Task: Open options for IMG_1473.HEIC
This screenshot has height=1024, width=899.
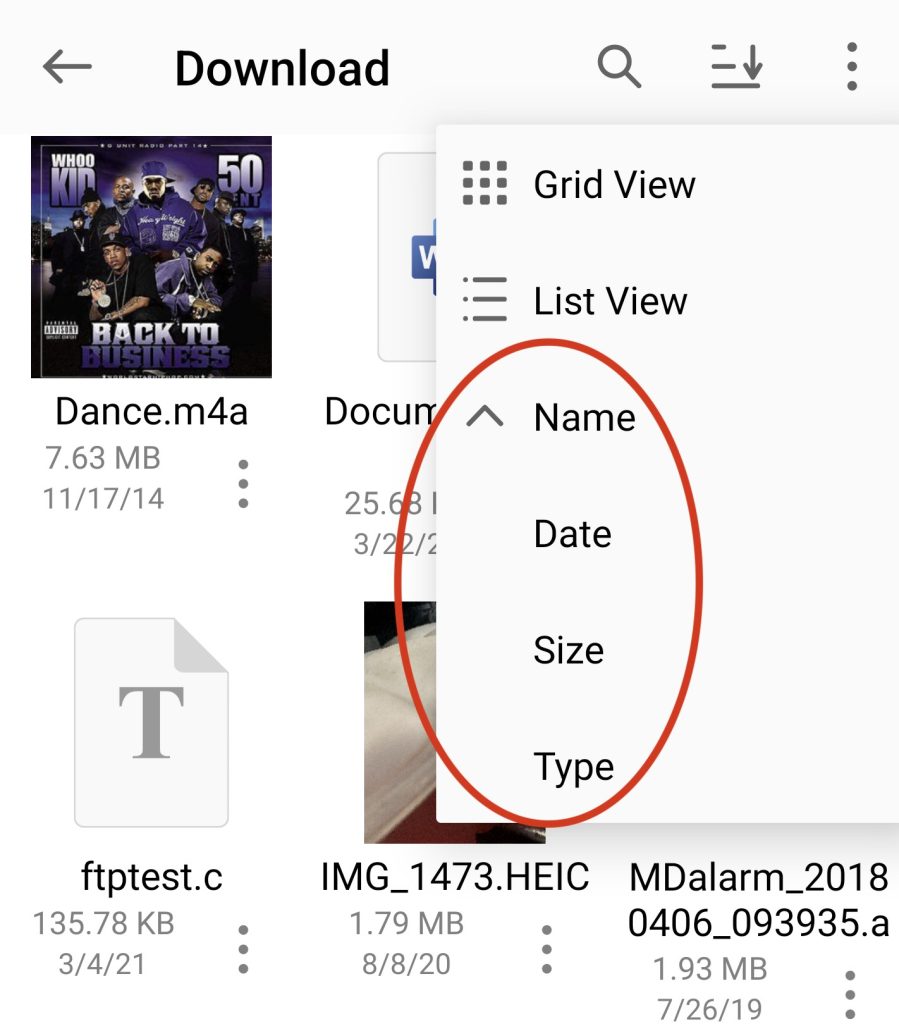Action: point(546,949)
